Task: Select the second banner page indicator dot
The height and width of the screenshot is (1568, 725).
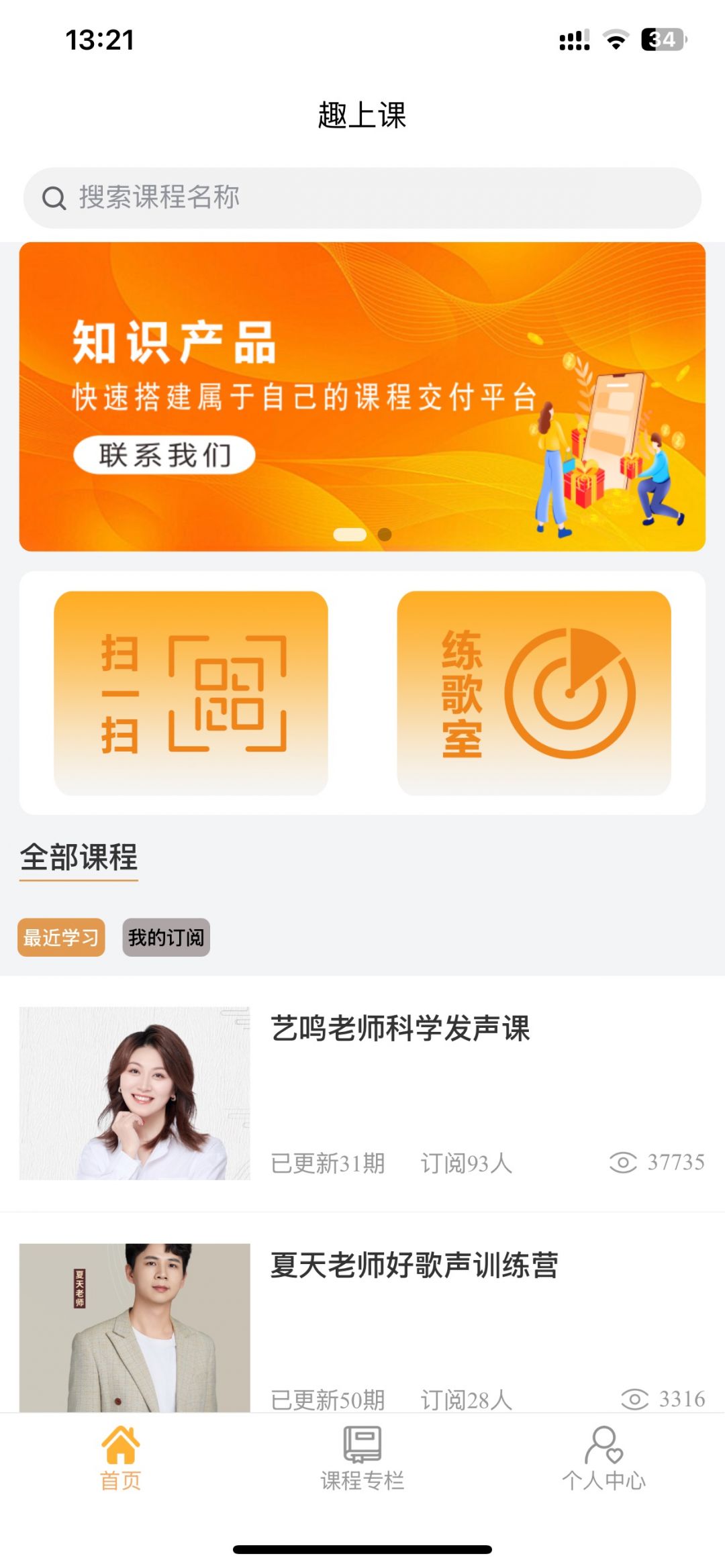Action: point(385,535)
